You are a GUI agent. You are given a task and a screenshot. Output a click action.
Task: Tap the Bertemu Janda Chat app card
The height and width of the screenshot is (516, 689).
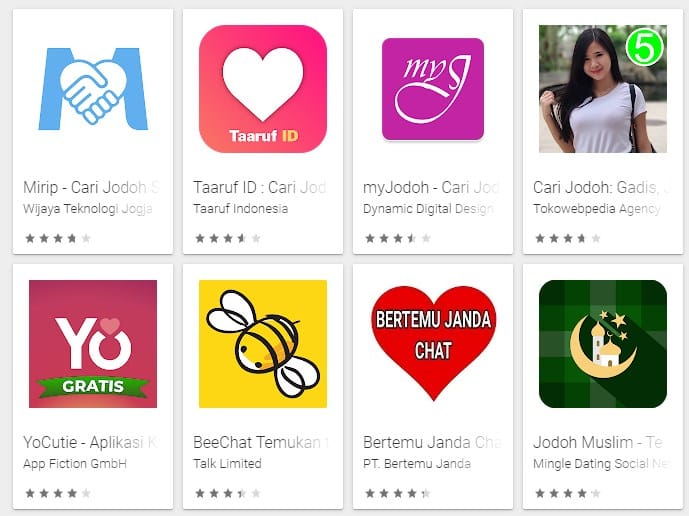(432, 344)
